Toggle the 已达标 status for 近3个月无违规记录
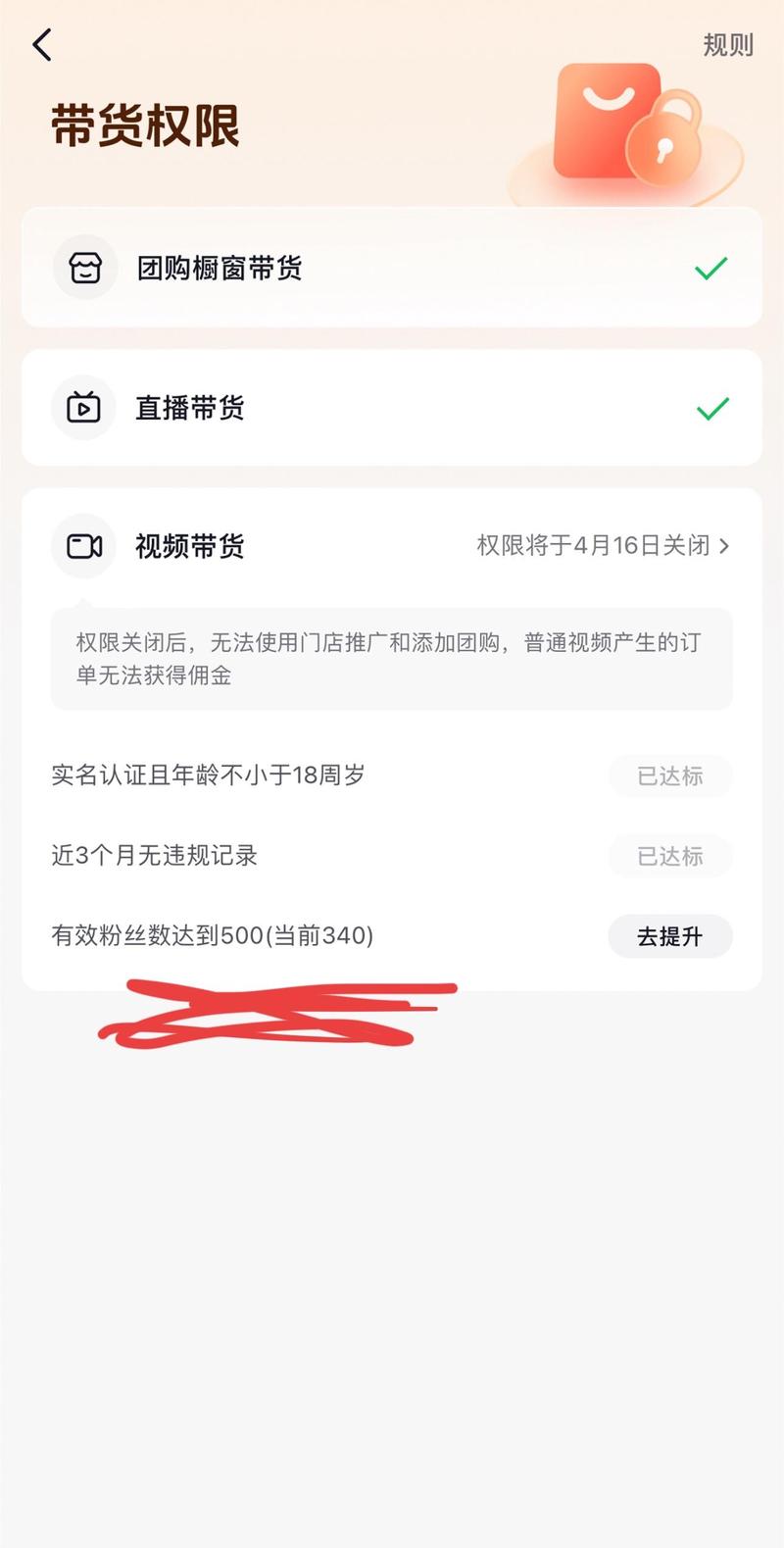The height and width of the screenshot is (1548, 784). (x=670, y=856)
